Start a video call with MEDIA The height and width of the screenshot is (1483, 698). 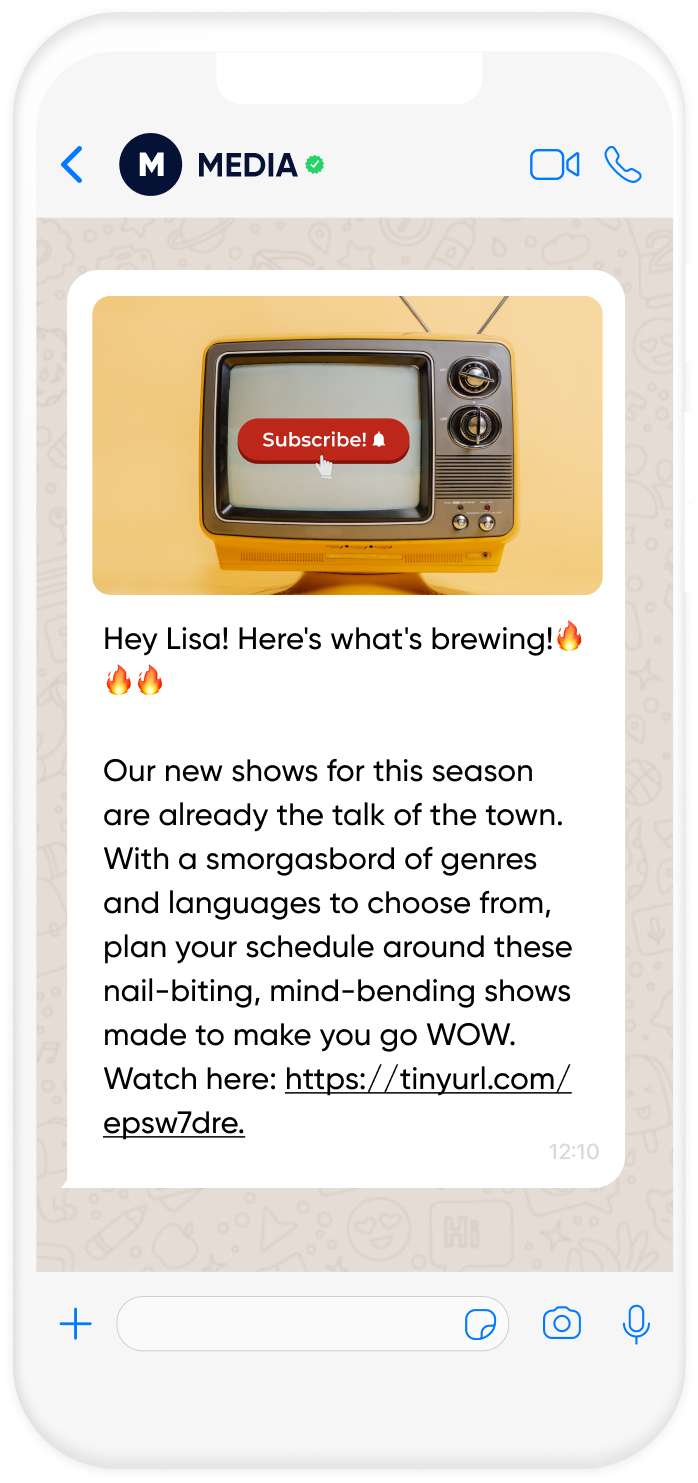tap(554, 165)
